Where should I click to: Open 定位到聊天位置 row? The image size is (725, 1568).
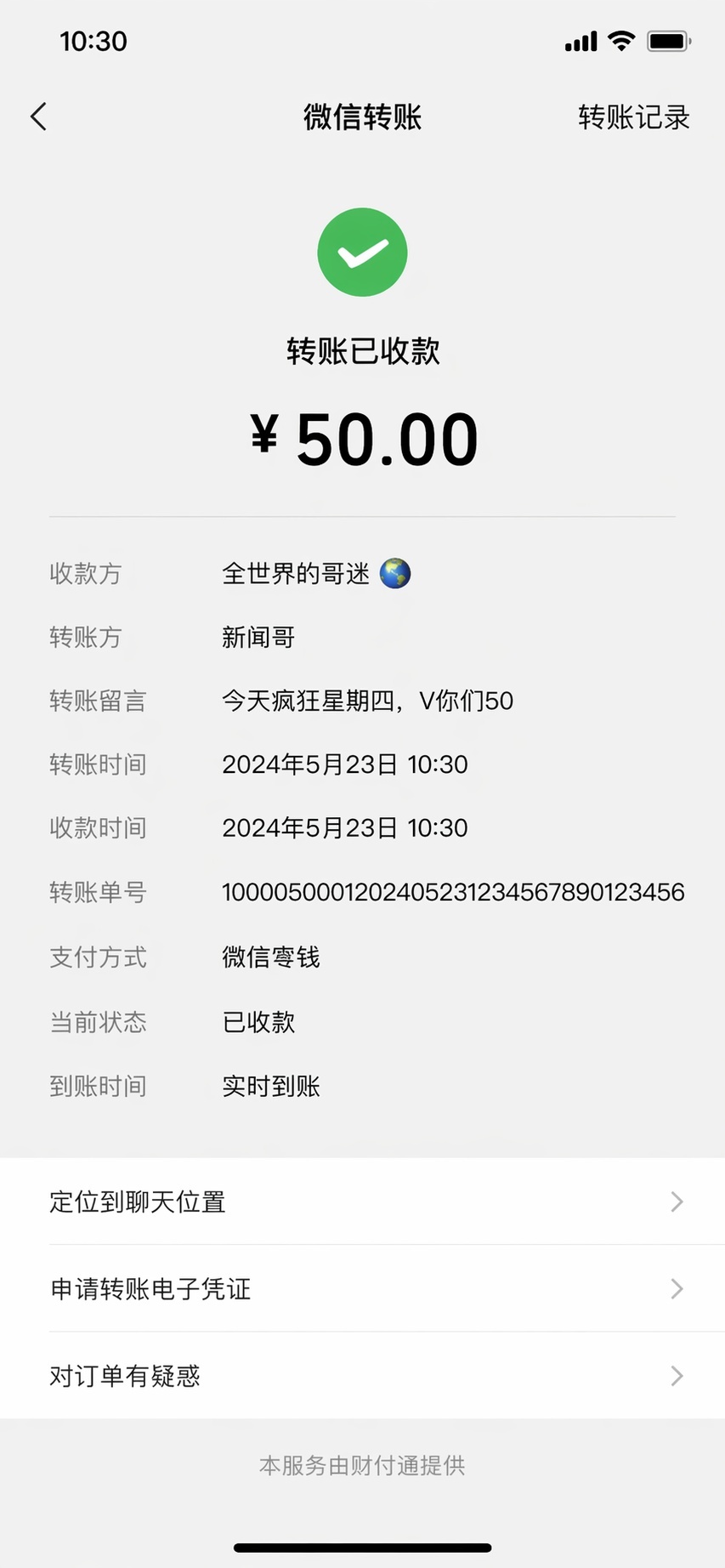[x=362, y=1202]
